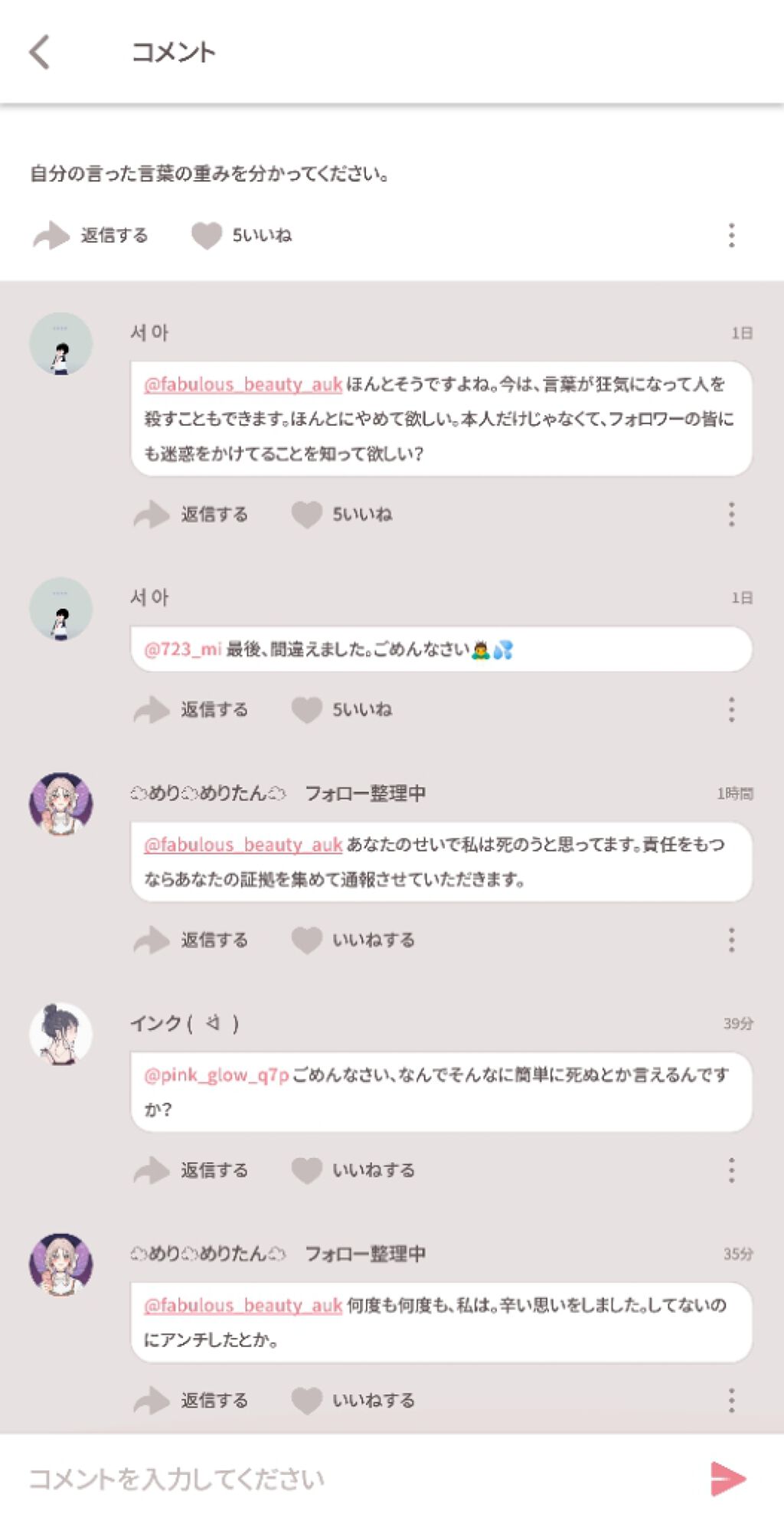Open the profile avatar on the 1時間 comment

click(x=60, y=803)
